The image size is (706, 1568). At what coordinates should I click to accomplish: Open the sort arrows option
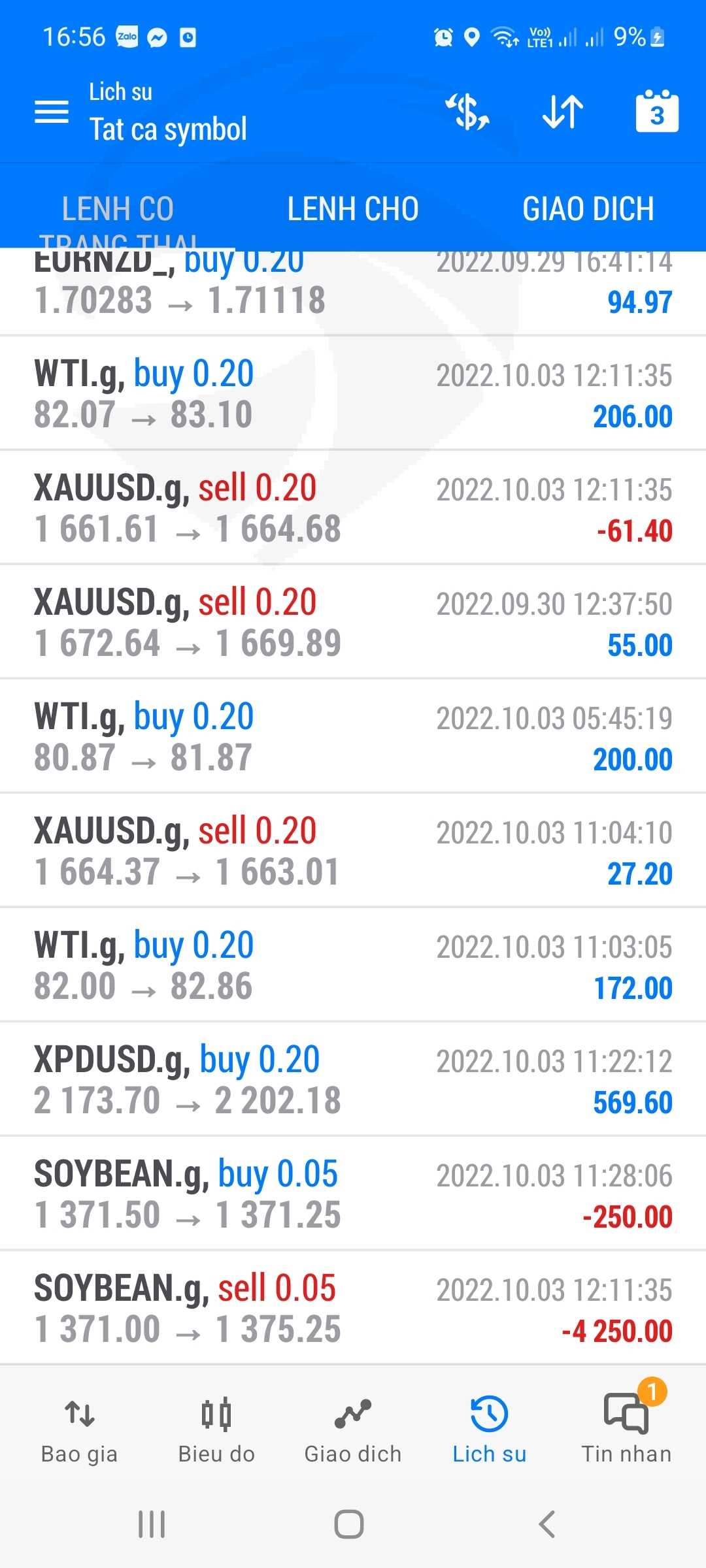pos(563,112)
